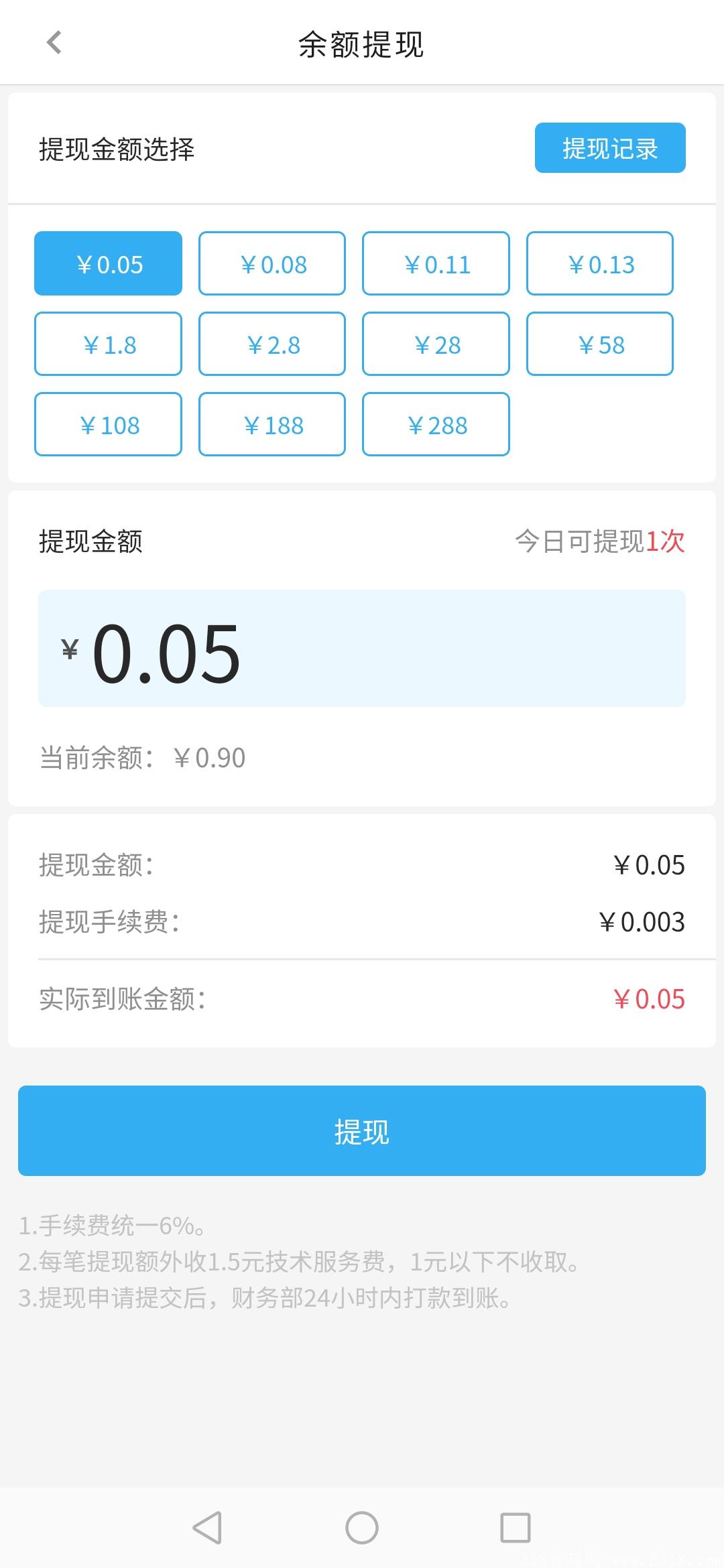This screenshot has width=724, height=1568.
Task: Open the 提现记录 withdrawal history
Action: [x=610, y=148]
